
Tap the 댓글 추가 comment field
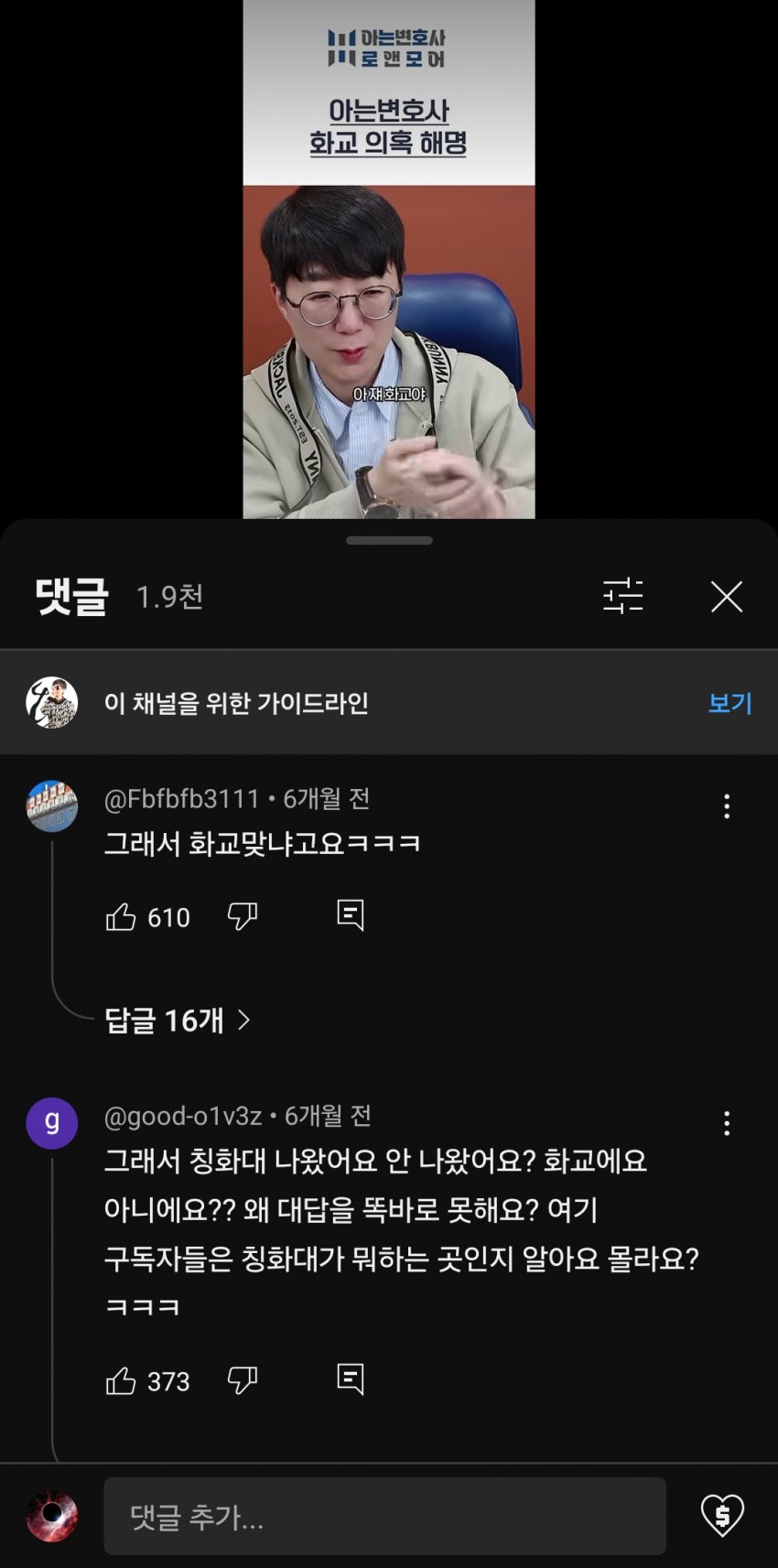click(384, 1517)
